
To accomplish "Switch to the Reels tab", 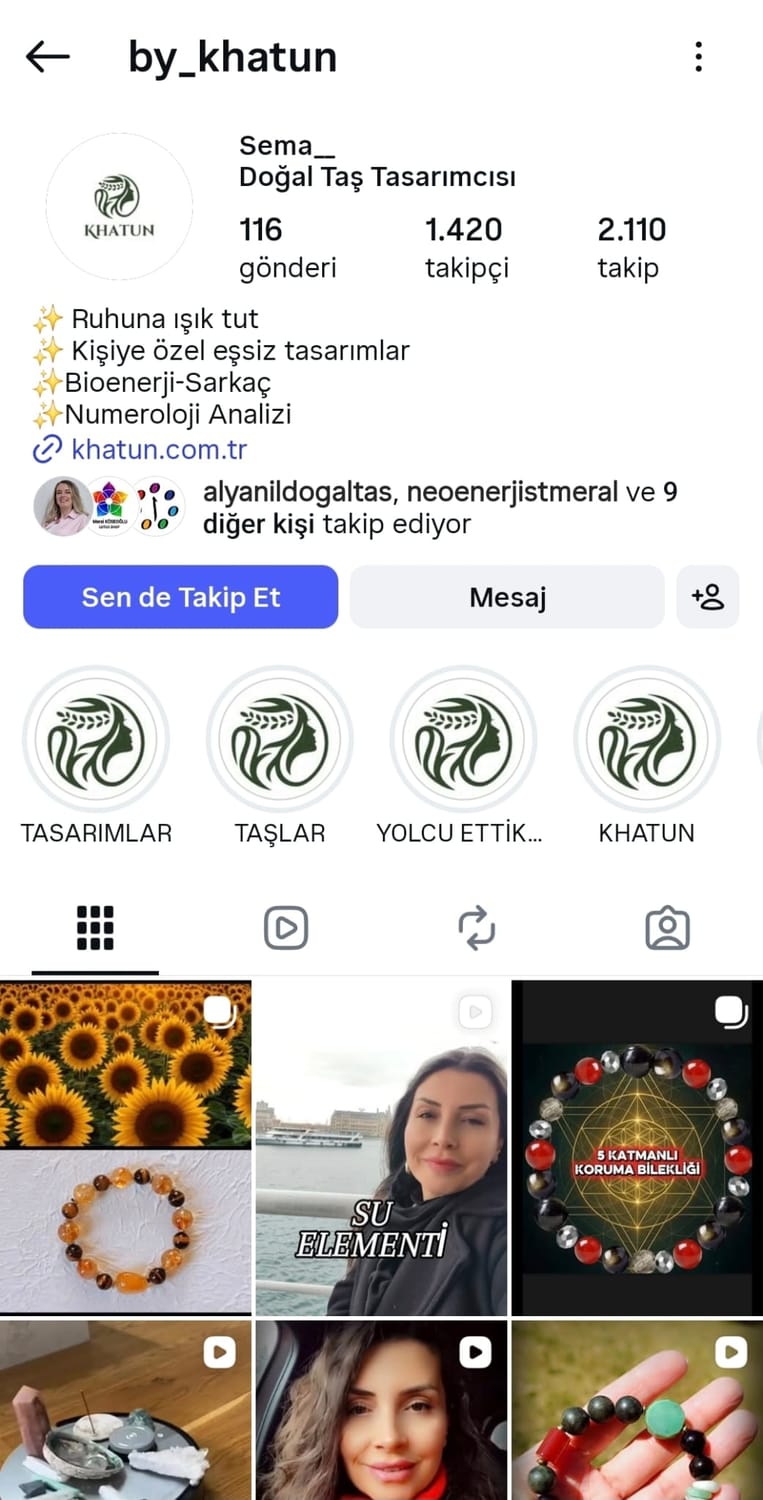I will tap(286, 928).
